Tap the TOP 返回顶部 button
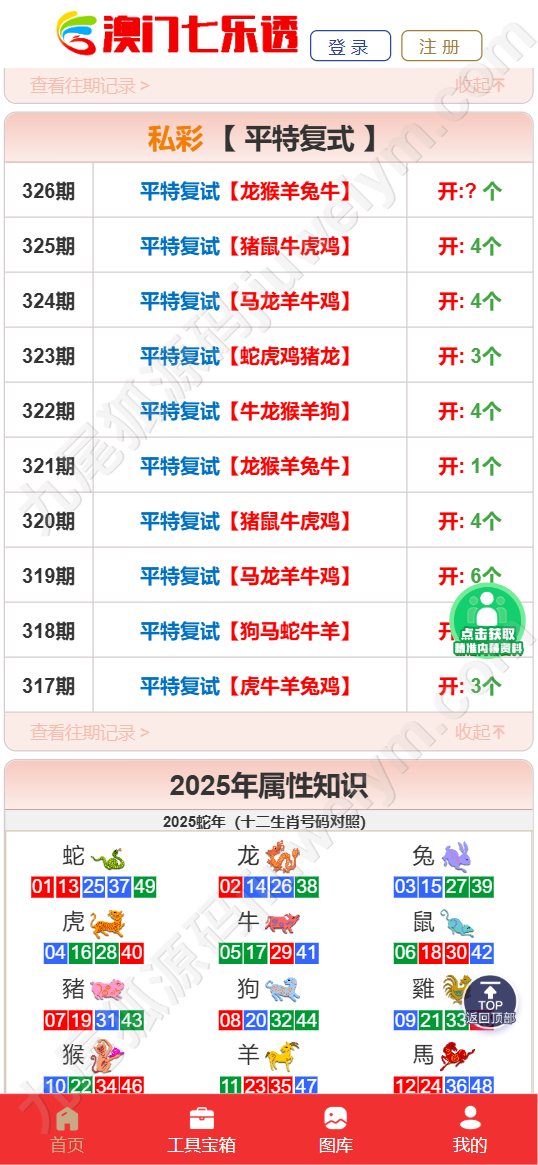538x1165 pixels. click(x=490, y=1002)
